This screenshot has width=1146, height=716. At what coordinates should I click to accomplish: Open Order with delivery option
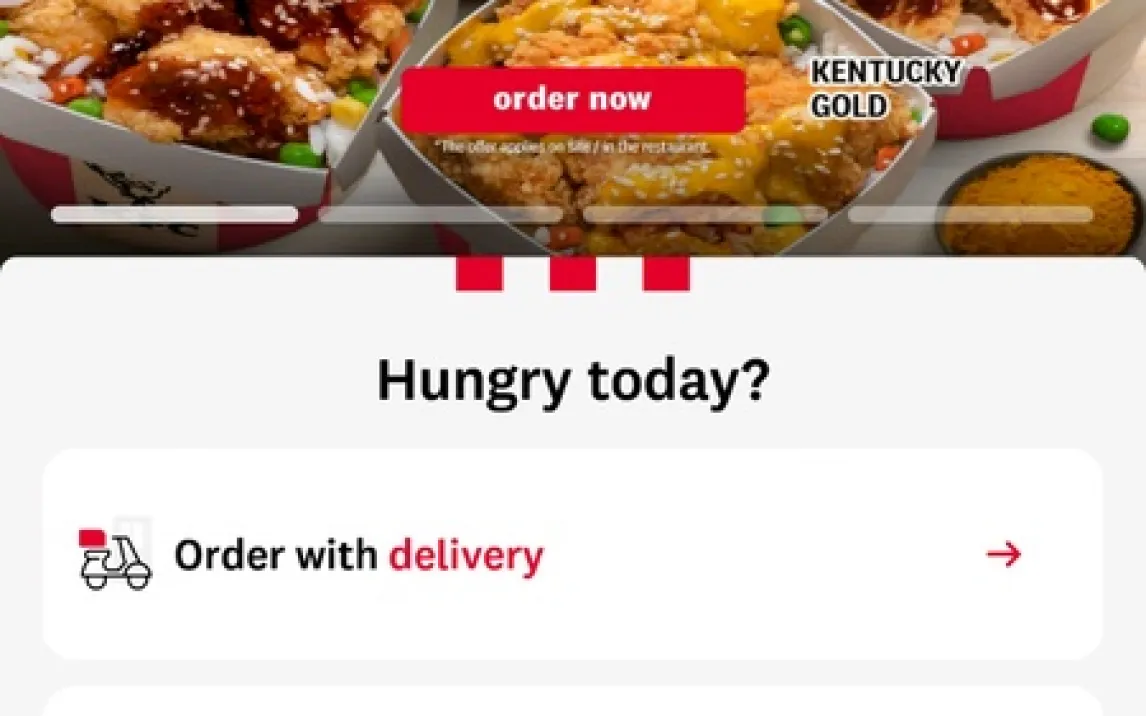572,554
